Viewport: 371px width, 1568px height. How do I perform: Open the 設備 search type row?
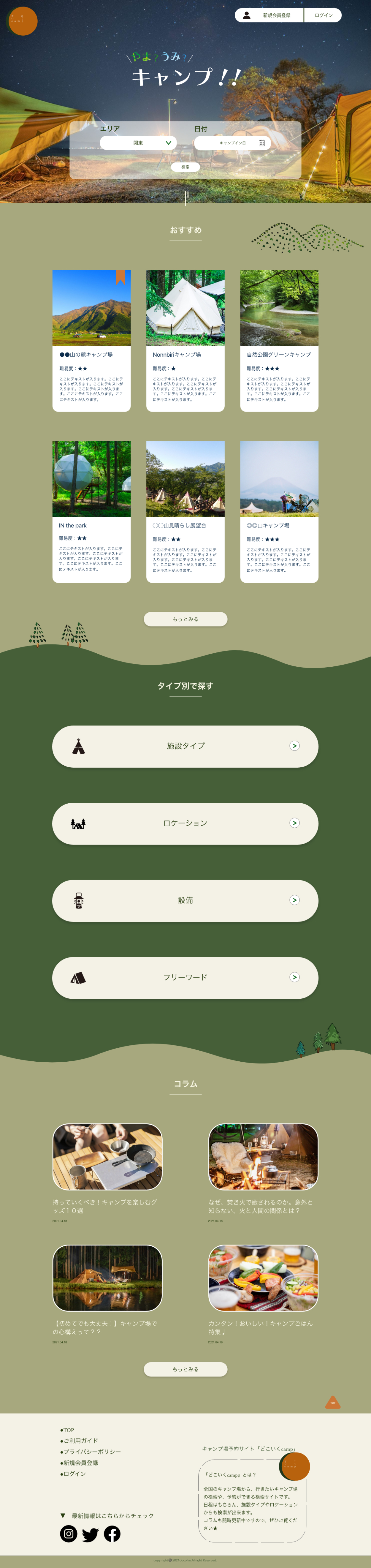tap(185, 900)
